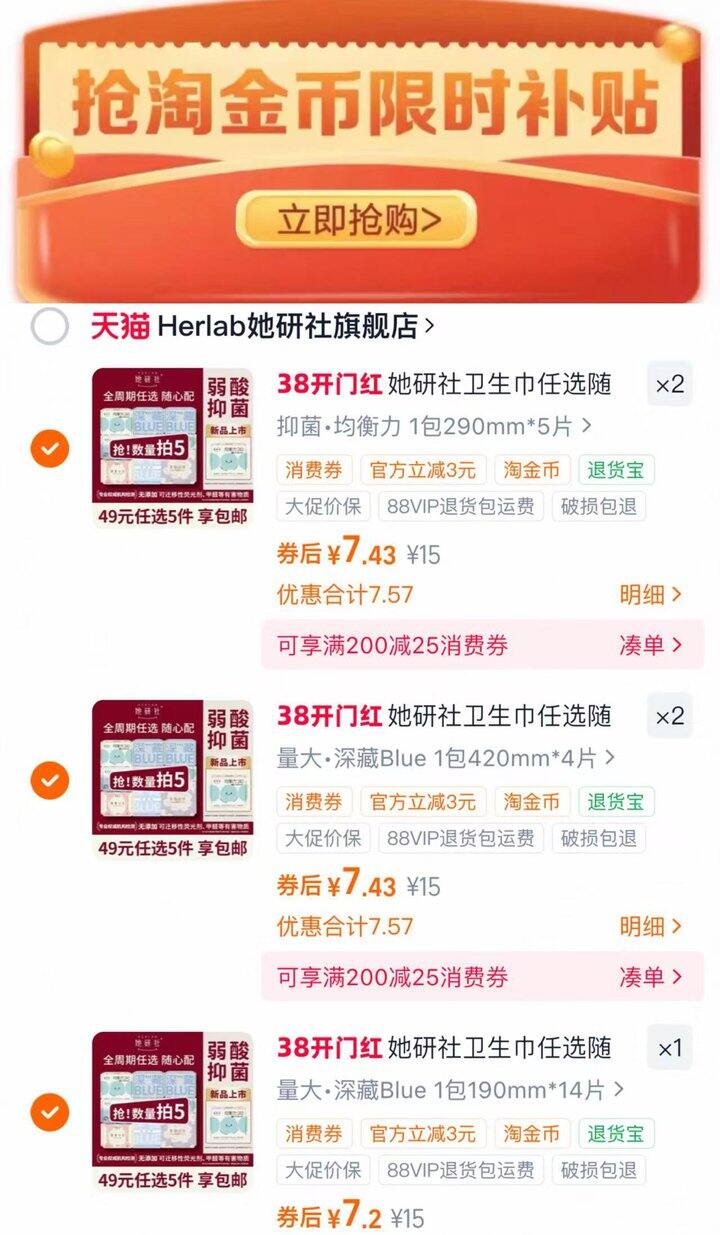Tap 凑单 under the 290mm*5片 item
The height and width of the screenshot is (1235, 720).
650,645
